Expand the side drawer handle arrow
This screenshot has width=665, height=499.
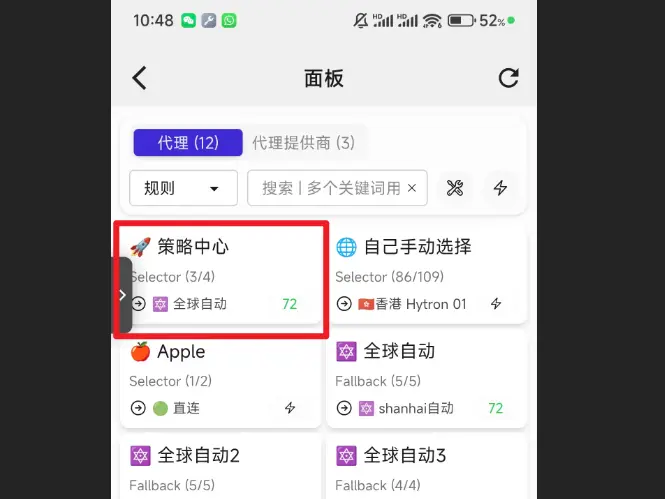click(122, 295)
